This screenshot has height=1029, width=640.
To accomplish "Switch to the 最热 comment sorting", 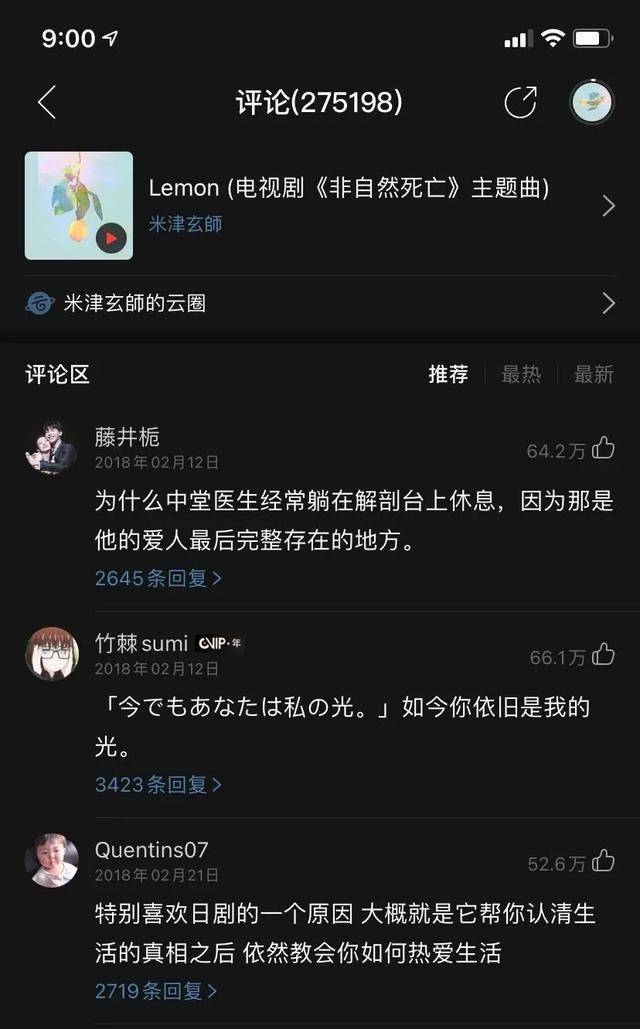I will point(521,374).
